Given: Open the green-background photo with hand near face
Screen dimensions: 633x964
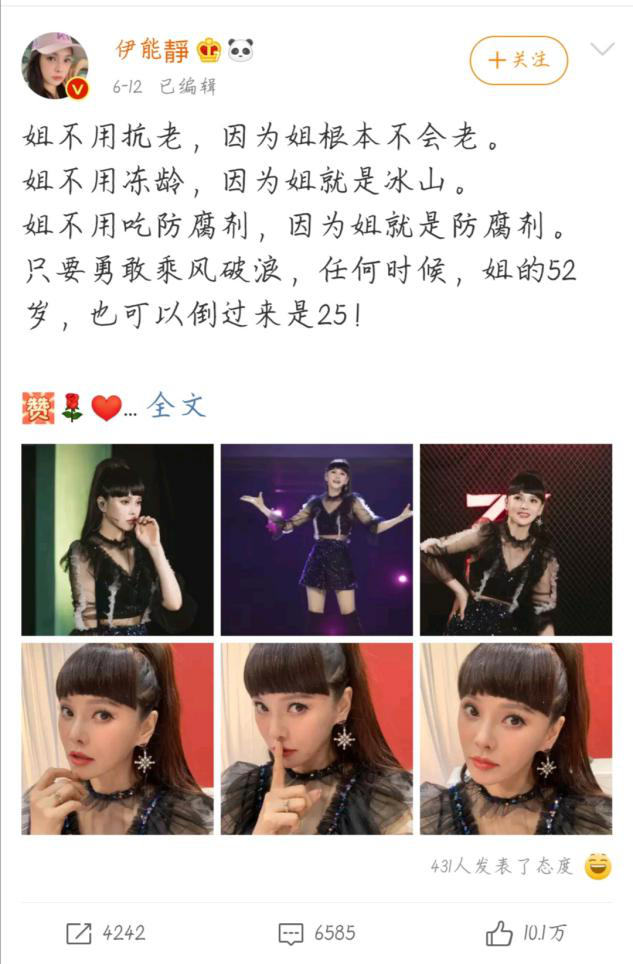Looking at the screenshot, I should point(118,539).
